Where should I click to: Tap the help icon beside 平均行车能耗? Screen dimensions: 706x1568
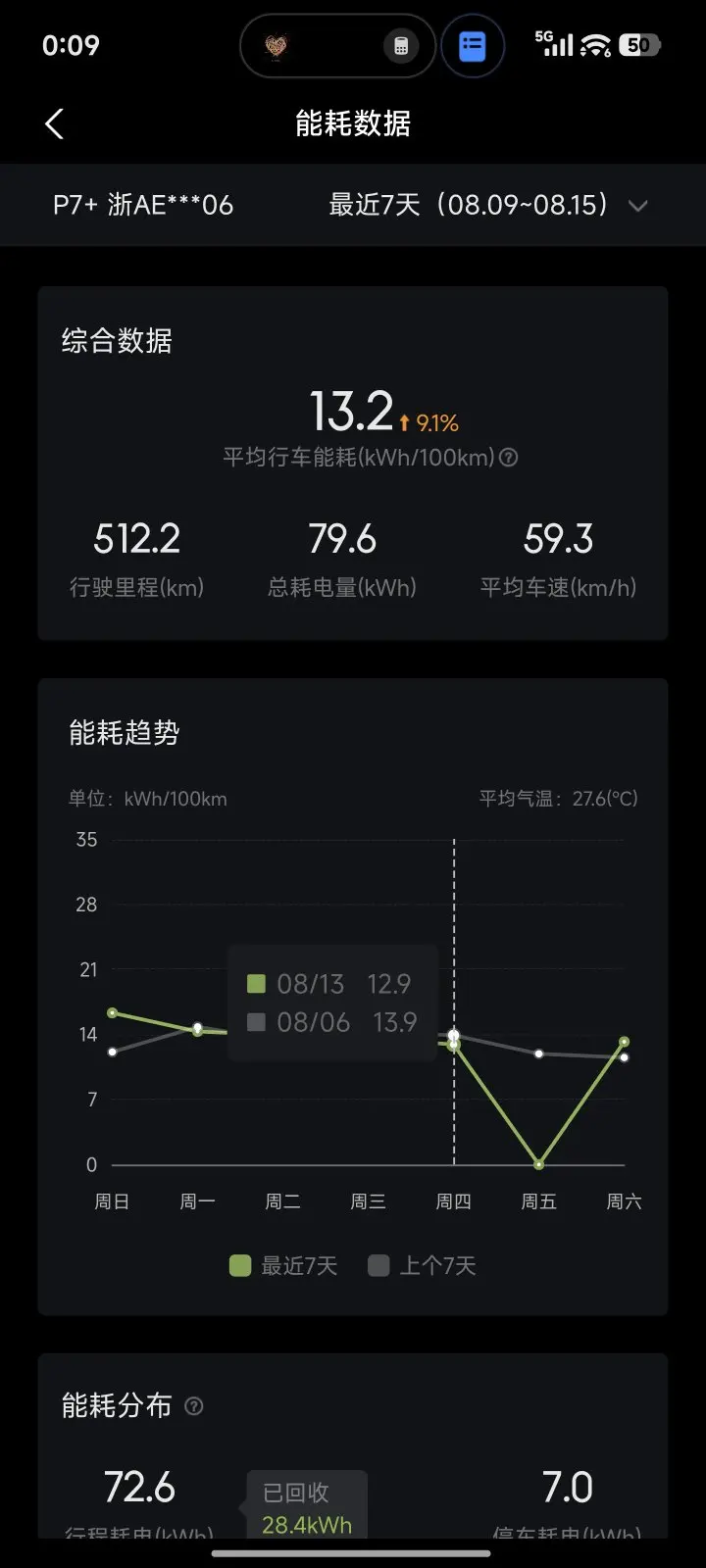(509, 457)
